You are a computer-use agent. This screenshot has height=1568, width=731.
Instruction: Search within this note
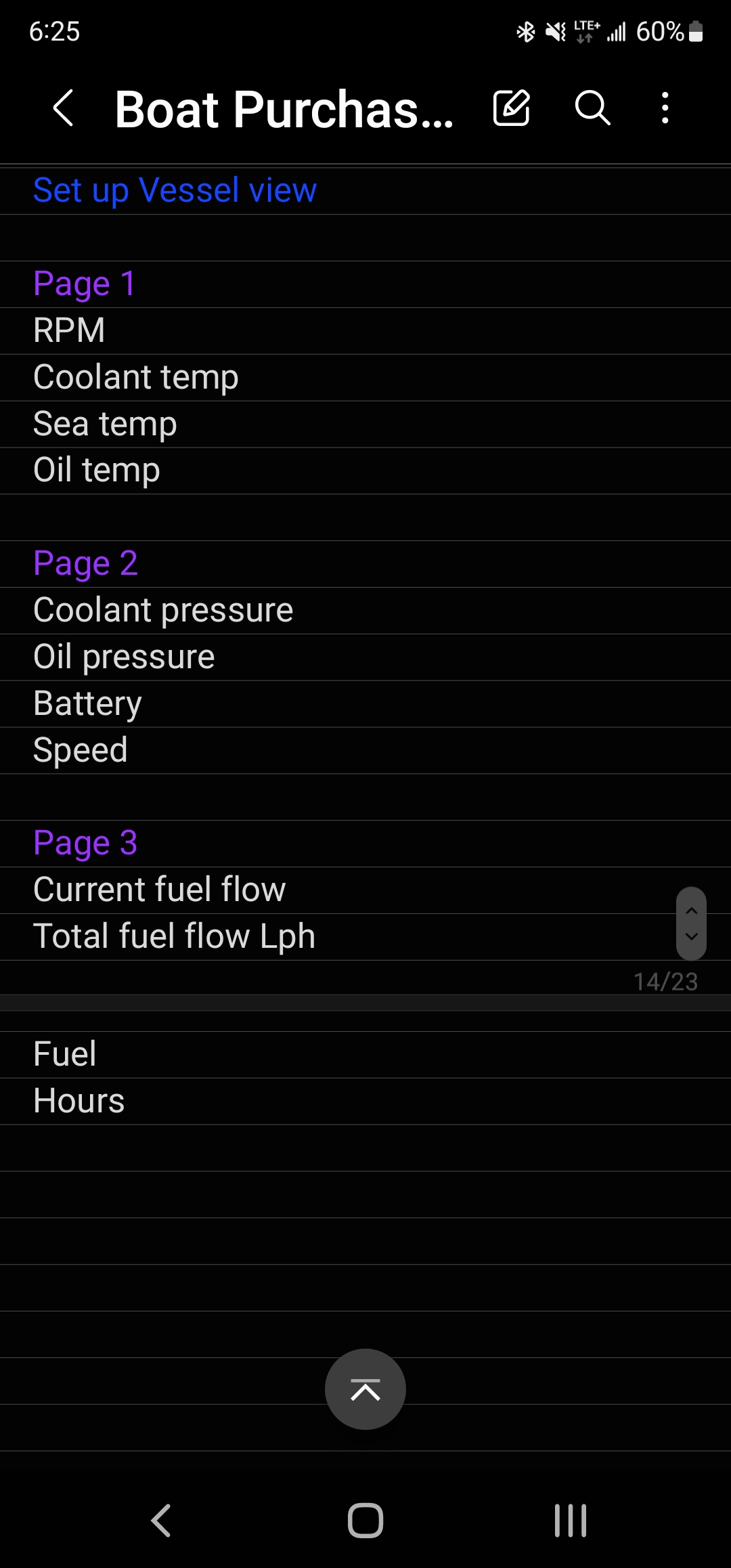(x=592, y=108)
